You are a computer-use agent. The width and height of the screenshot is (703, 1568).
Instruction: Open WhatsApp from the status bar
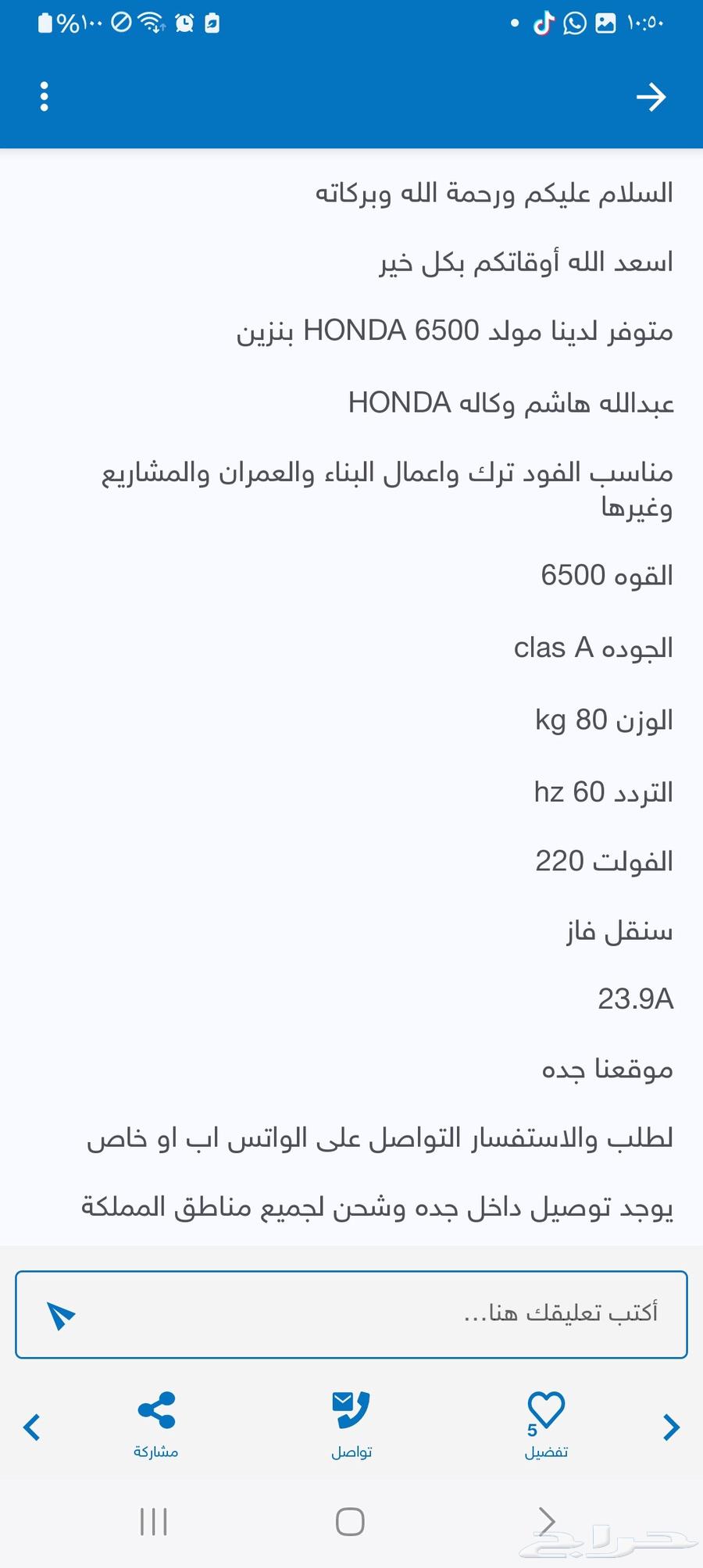click(576, 22)
